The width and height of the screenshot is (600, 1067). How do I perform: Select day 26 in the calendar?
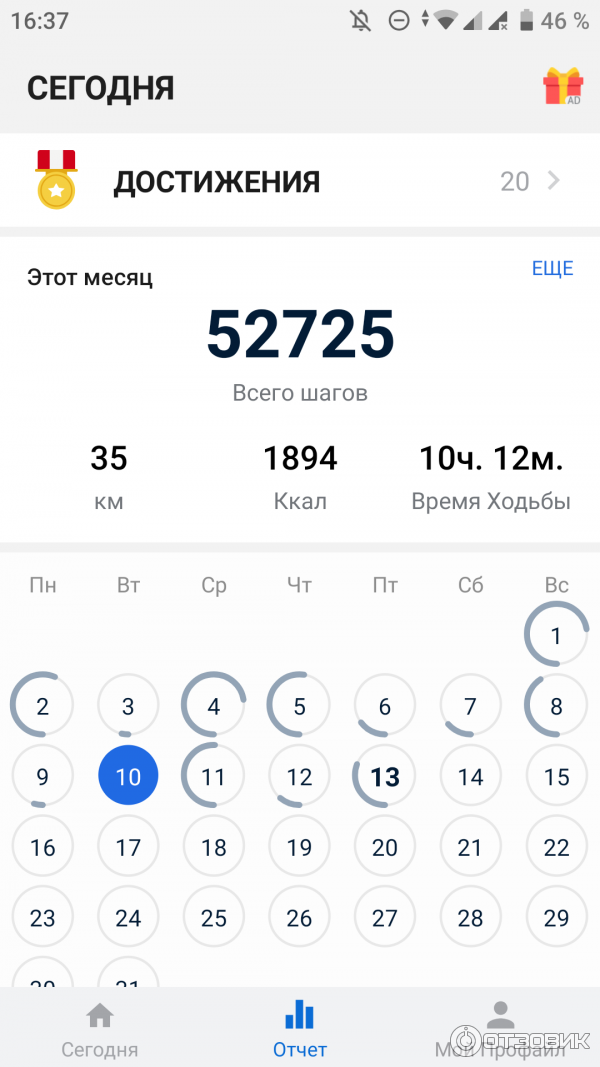pos(299,917)
